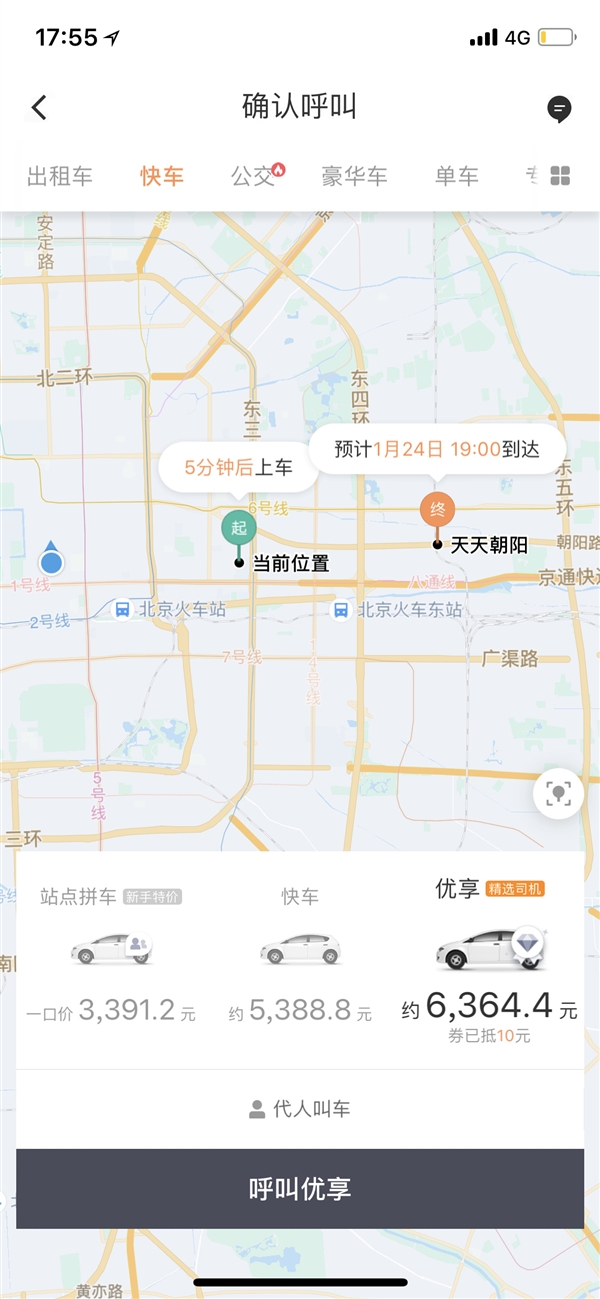The width and height of the screenshot is (600, 1299).
Task: Switch to the 单车 tab
Action: coord(456,177)
